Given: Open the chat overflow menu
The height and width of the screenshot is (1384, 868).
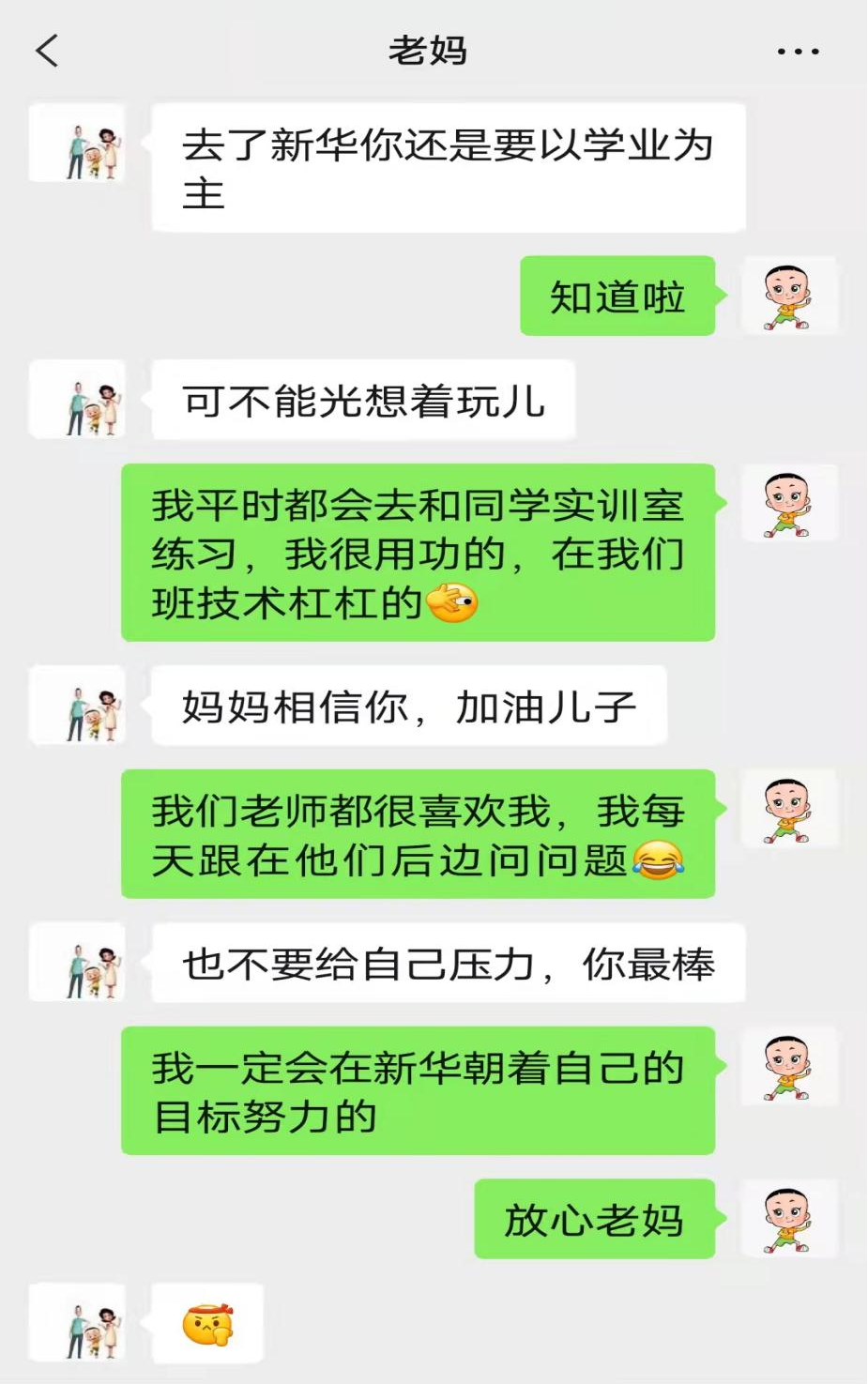Looking at the screenshot, I should 798,52.
